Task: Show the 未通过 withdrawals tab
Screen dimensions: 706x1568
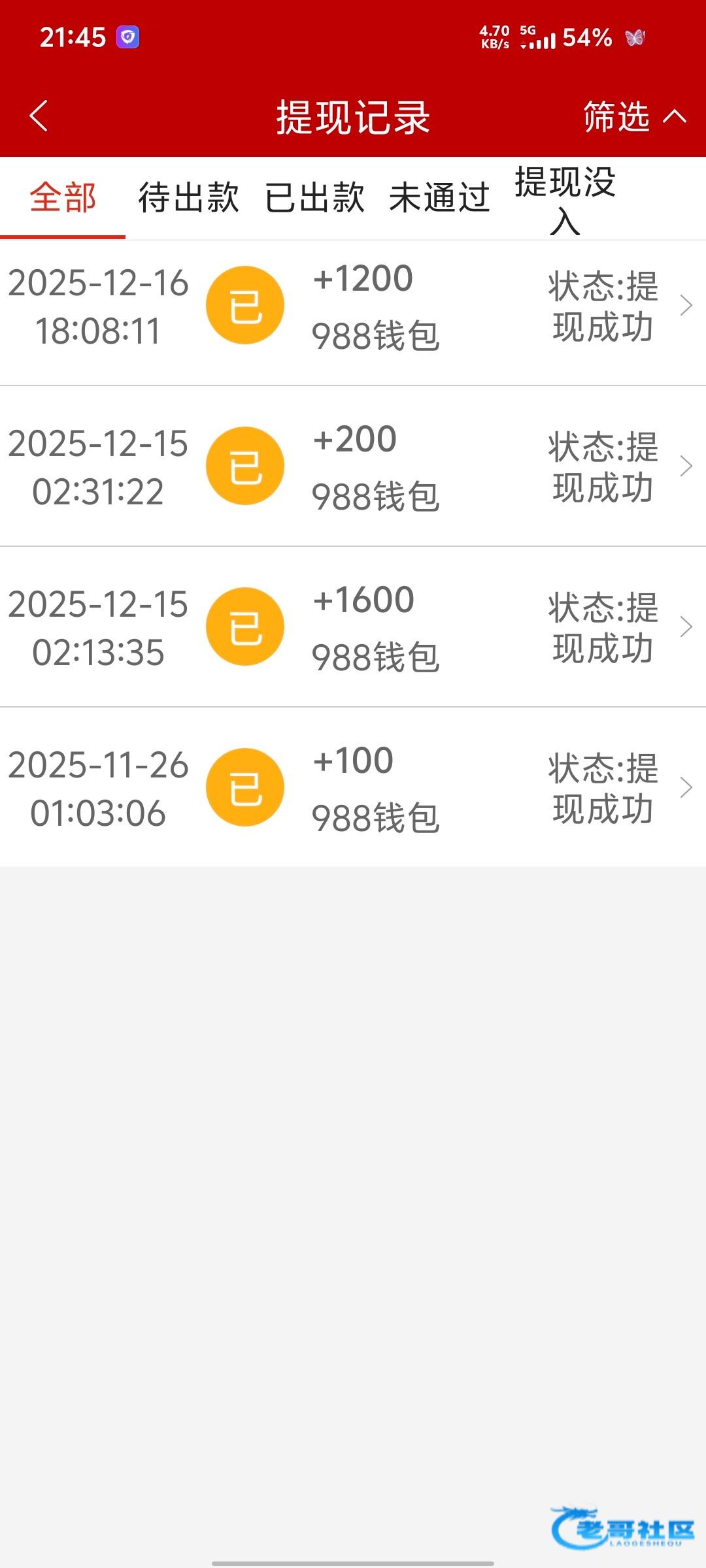Action: 439,197
